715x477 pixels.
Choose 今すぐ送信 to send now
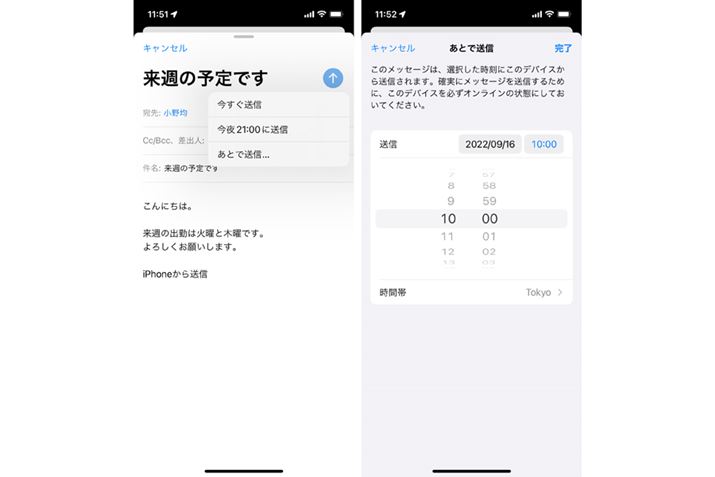[240, 104]
